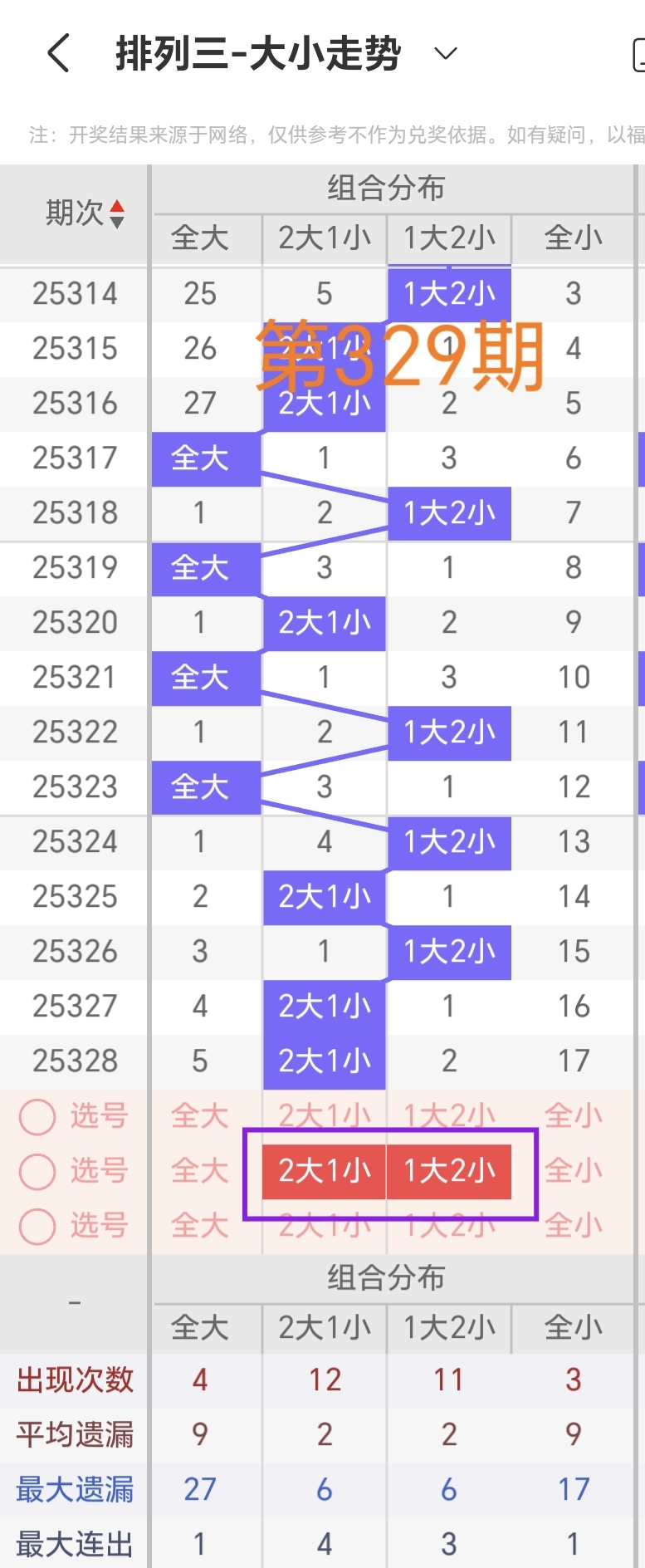The image size is (645, 1568).
Task: Switch to the 1大2小 column header
Action: point(449,238)
